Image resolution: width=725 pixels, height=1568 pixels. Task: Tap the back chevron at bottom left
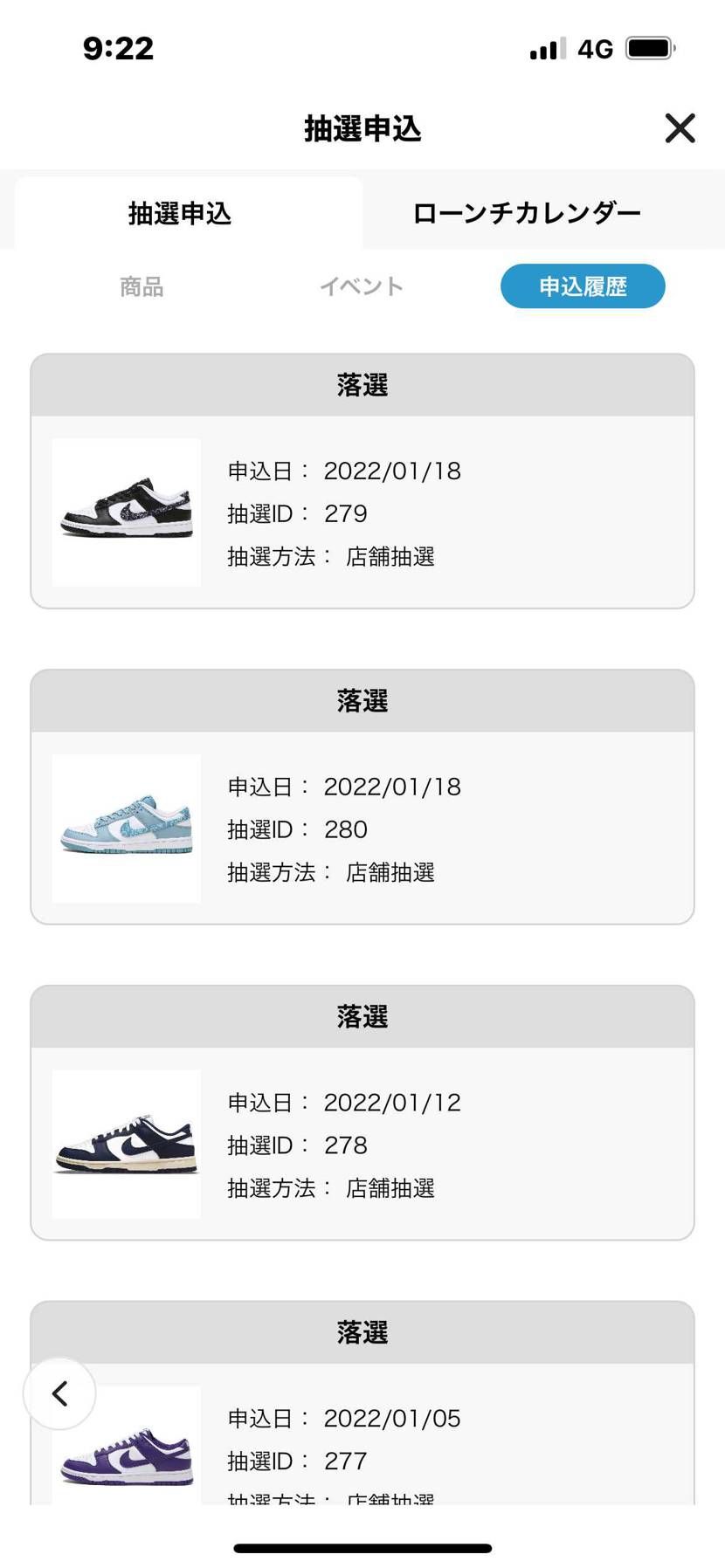pyautogui.click(x=59, y=1393)
